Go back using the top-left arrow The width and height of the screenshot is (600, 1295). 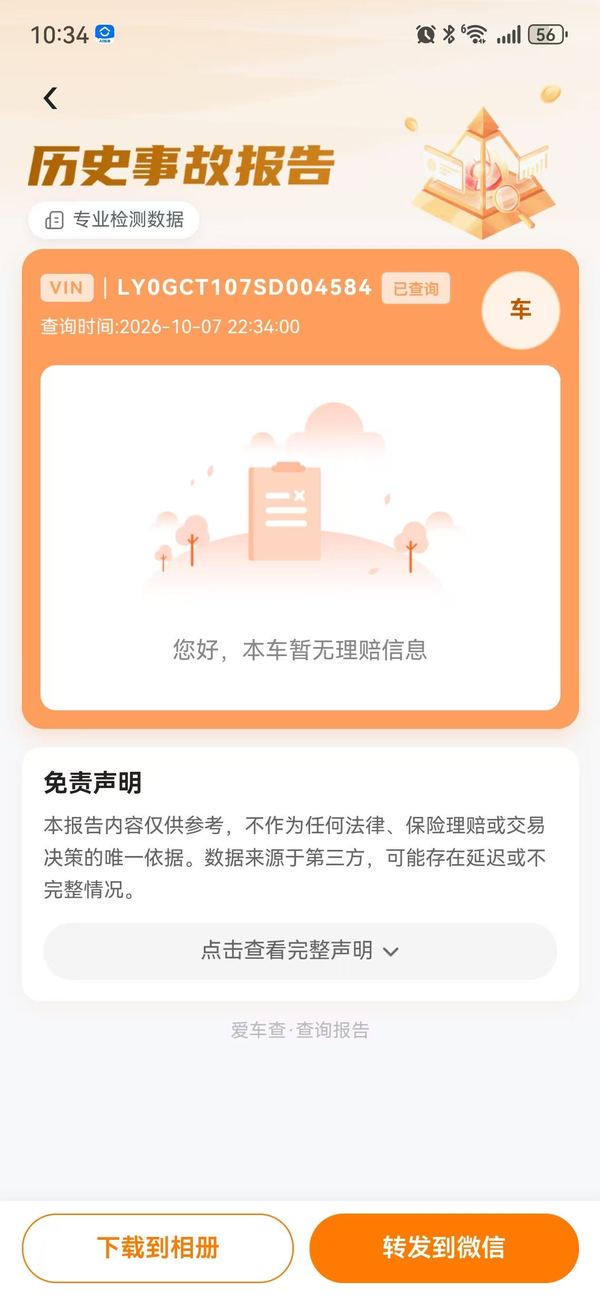click(x=50, y=97)
